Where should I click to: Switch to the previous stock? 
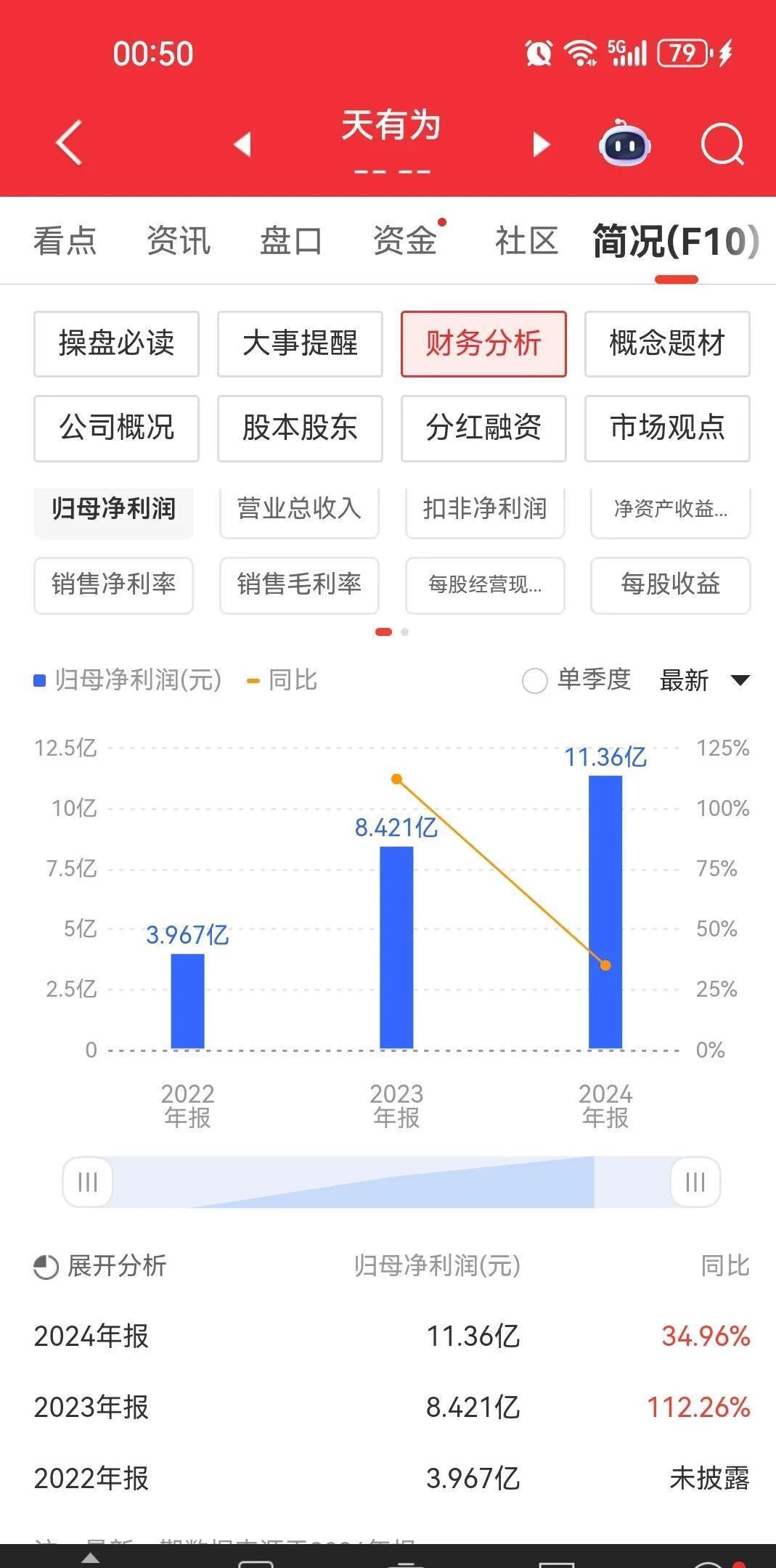coord(242,144)
